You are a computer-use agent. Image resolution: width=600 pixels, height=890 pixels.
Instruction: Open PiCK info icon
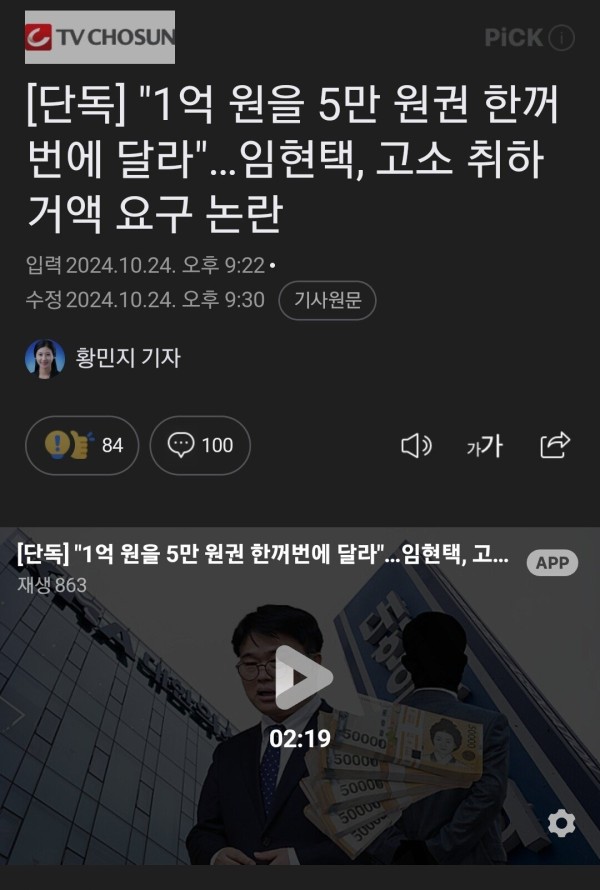pos(563,38)
